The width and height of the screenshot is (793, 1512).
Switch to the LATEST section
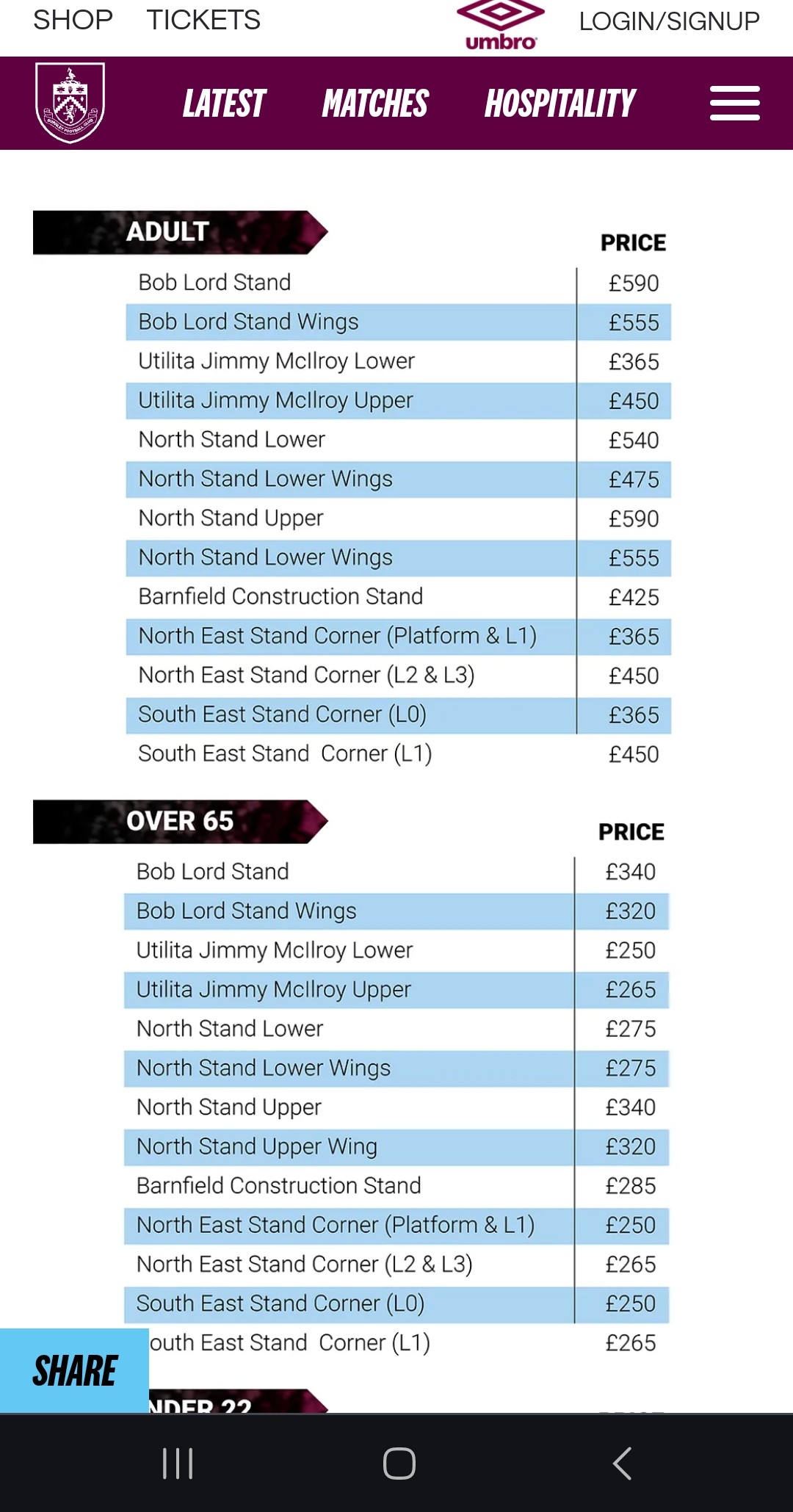224,104
